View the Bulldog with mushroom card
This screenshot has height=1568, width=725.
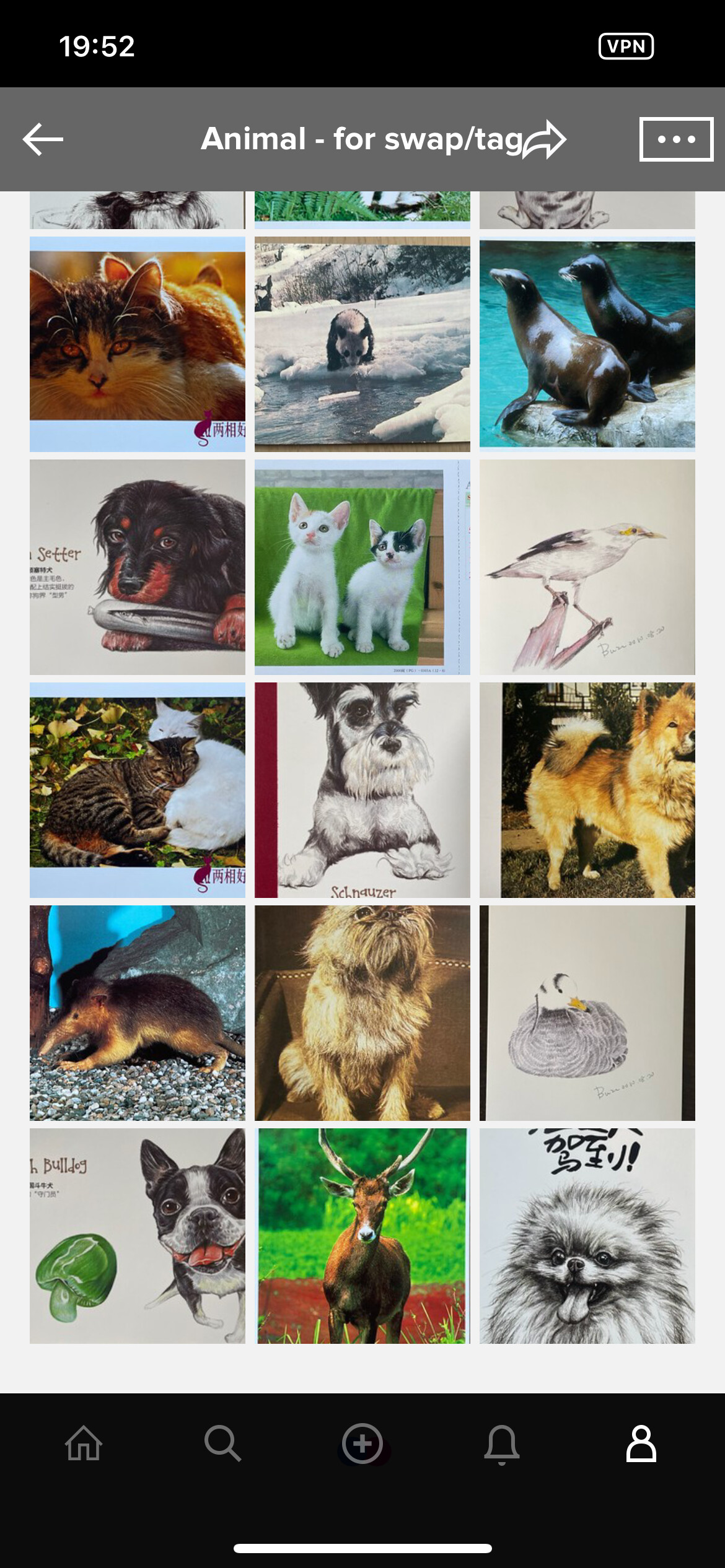pyautogui.click(x=138, y=1235)
